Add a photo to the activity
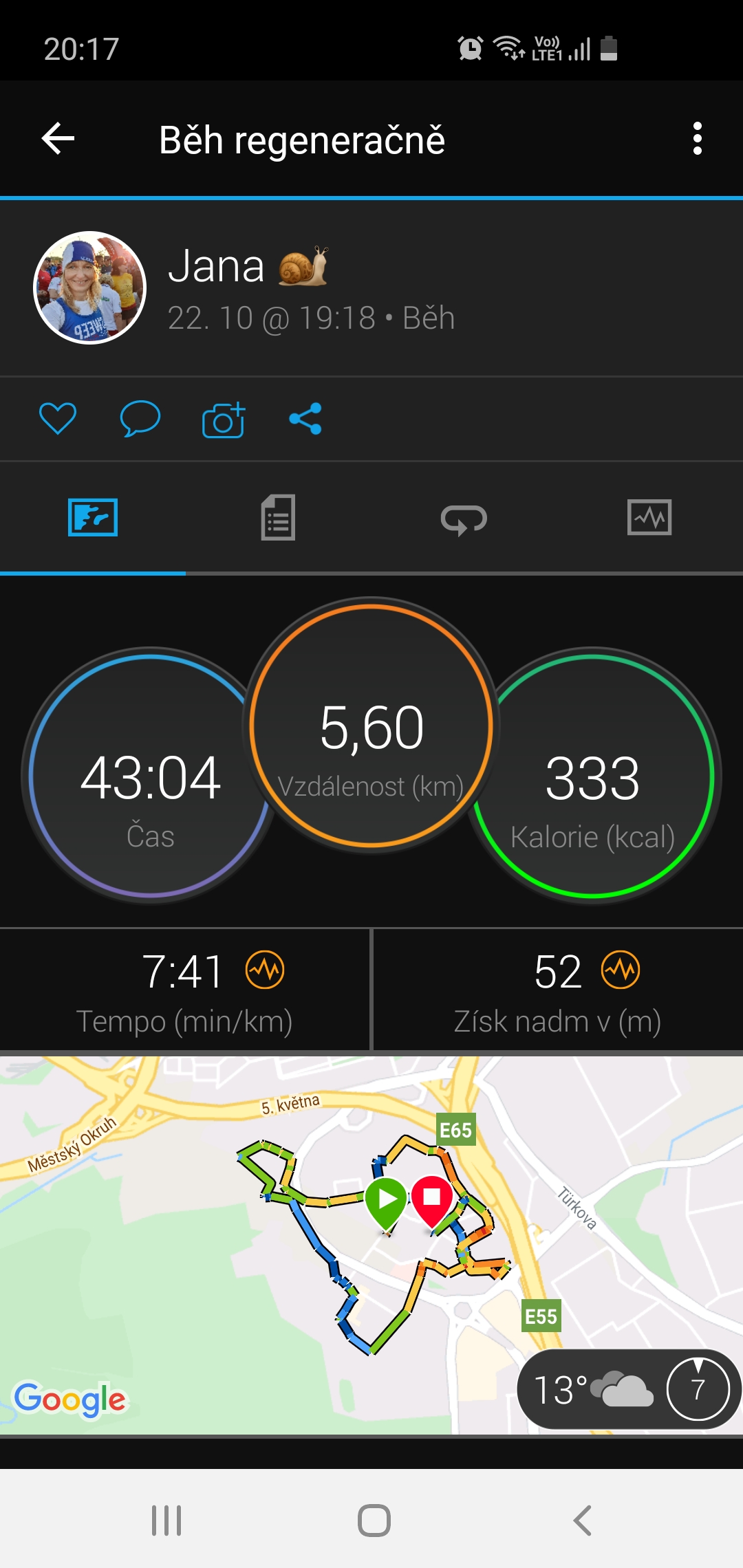Screen dimensions: 743x1568 tap(224, 419)
